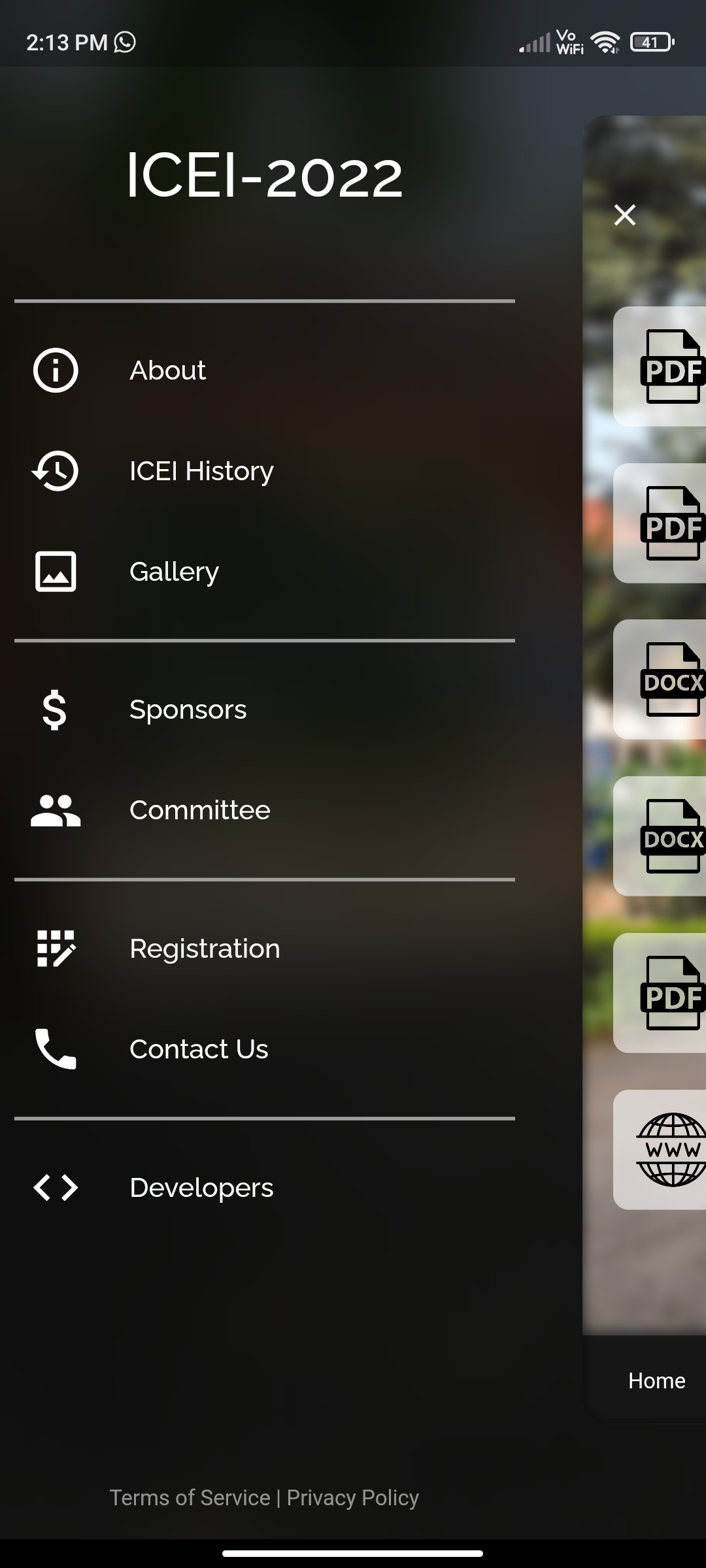Click the Sponsors dollar icon
Viewport: 706px width, 1568px height.
(x=55, y=710)
